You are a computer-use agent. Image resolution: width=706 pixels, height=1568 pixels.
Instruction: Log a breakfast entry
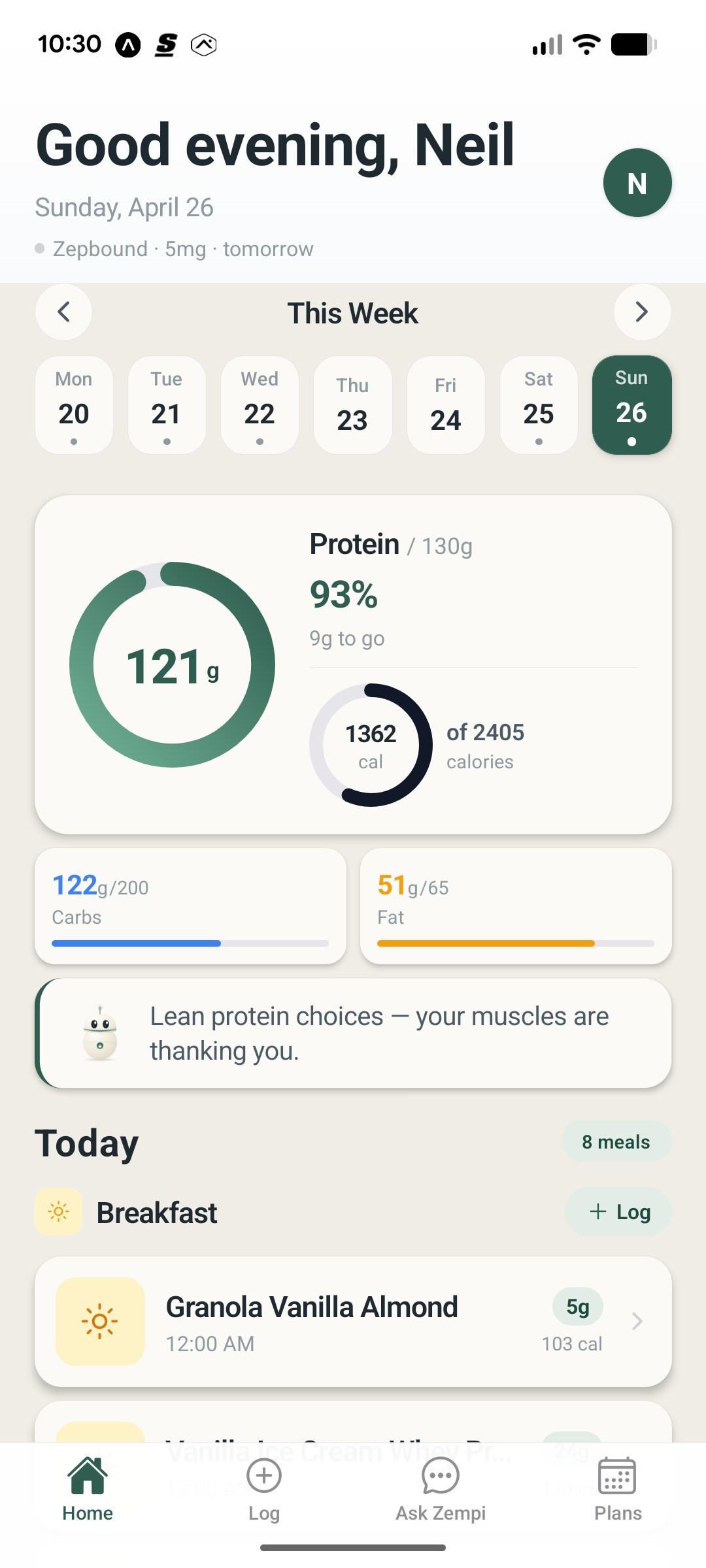618,1212
